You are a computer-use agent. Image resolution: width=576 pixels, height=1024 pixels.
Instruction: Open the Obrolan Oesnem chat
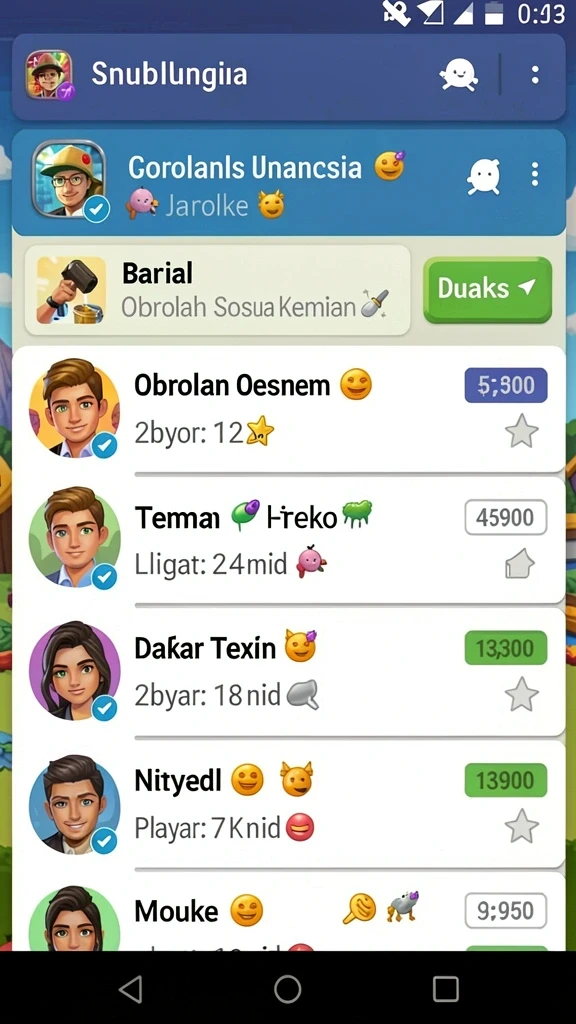point(289,409)
